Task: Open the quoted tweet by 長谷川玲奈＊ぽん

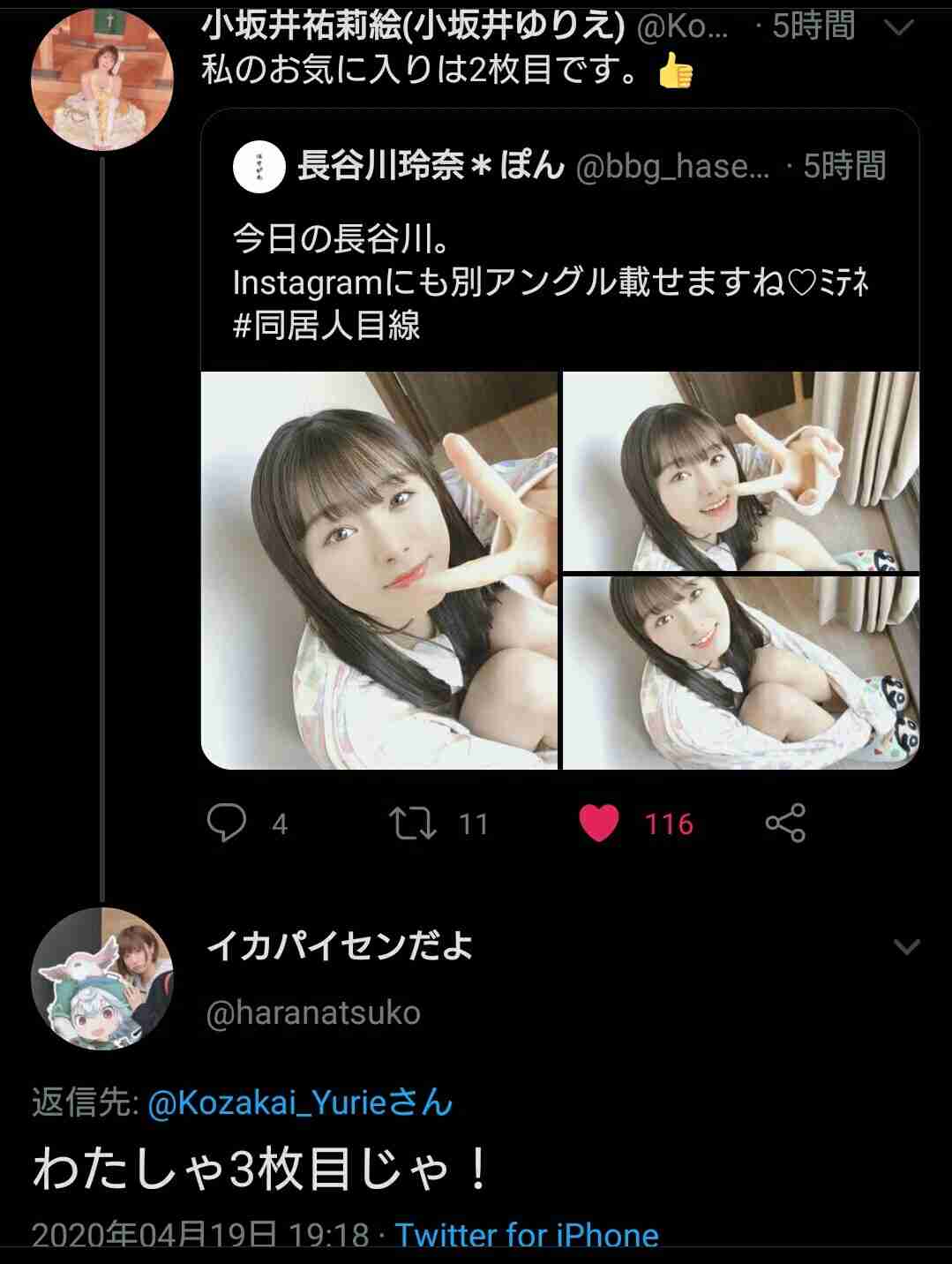Action: click(x=559, y=282)
